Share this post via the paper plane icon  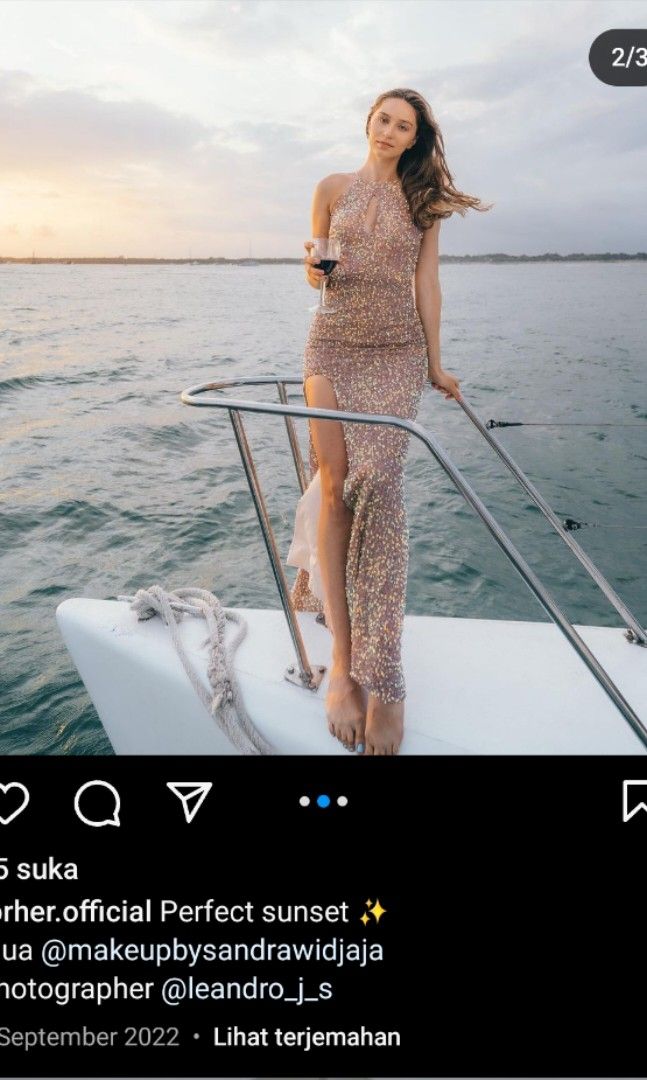(x=189, y=802)
